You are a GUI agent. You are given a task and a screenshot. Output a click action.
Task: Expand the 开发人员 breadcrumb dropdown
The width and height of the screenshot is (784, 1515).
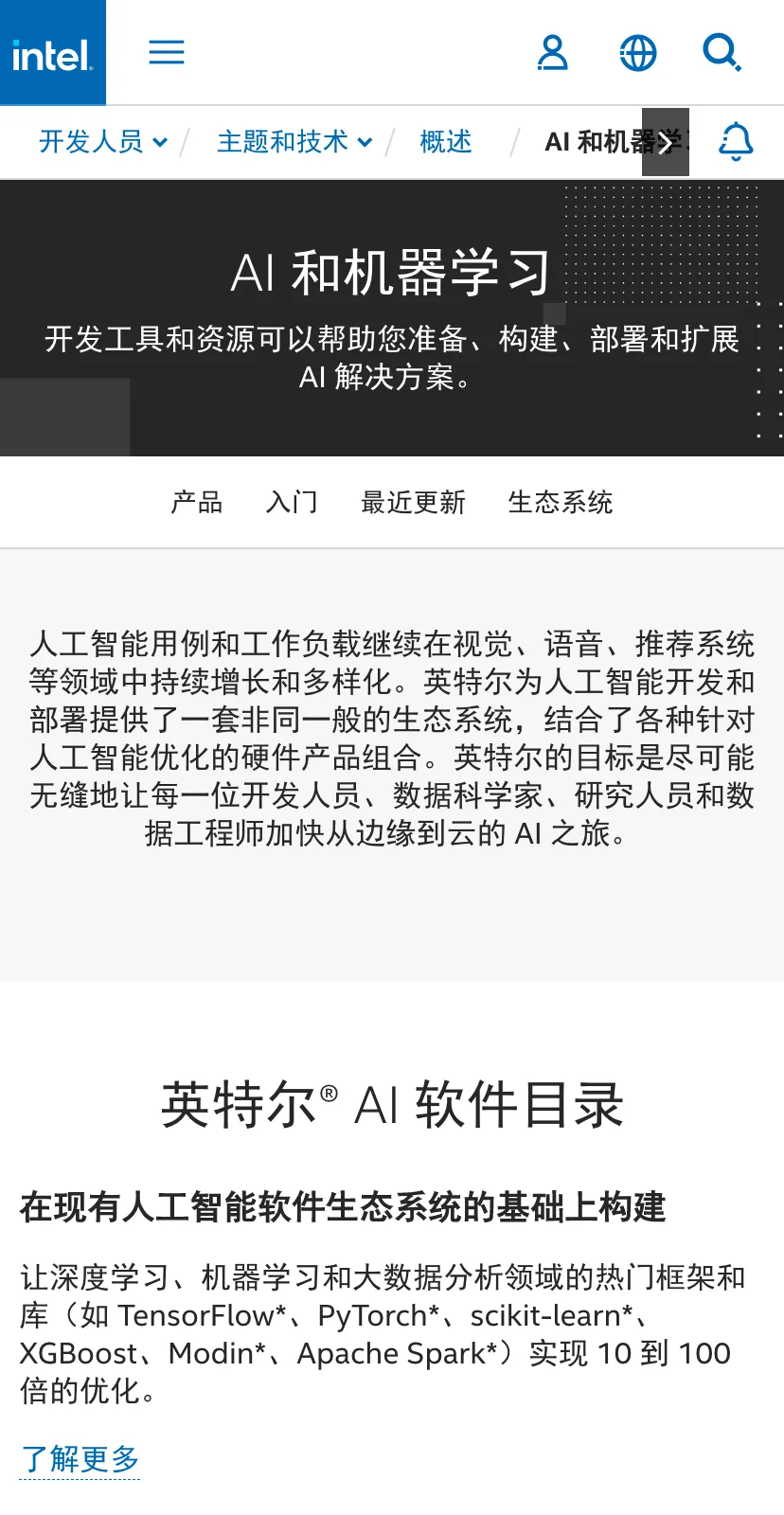(x=103, y=142)
